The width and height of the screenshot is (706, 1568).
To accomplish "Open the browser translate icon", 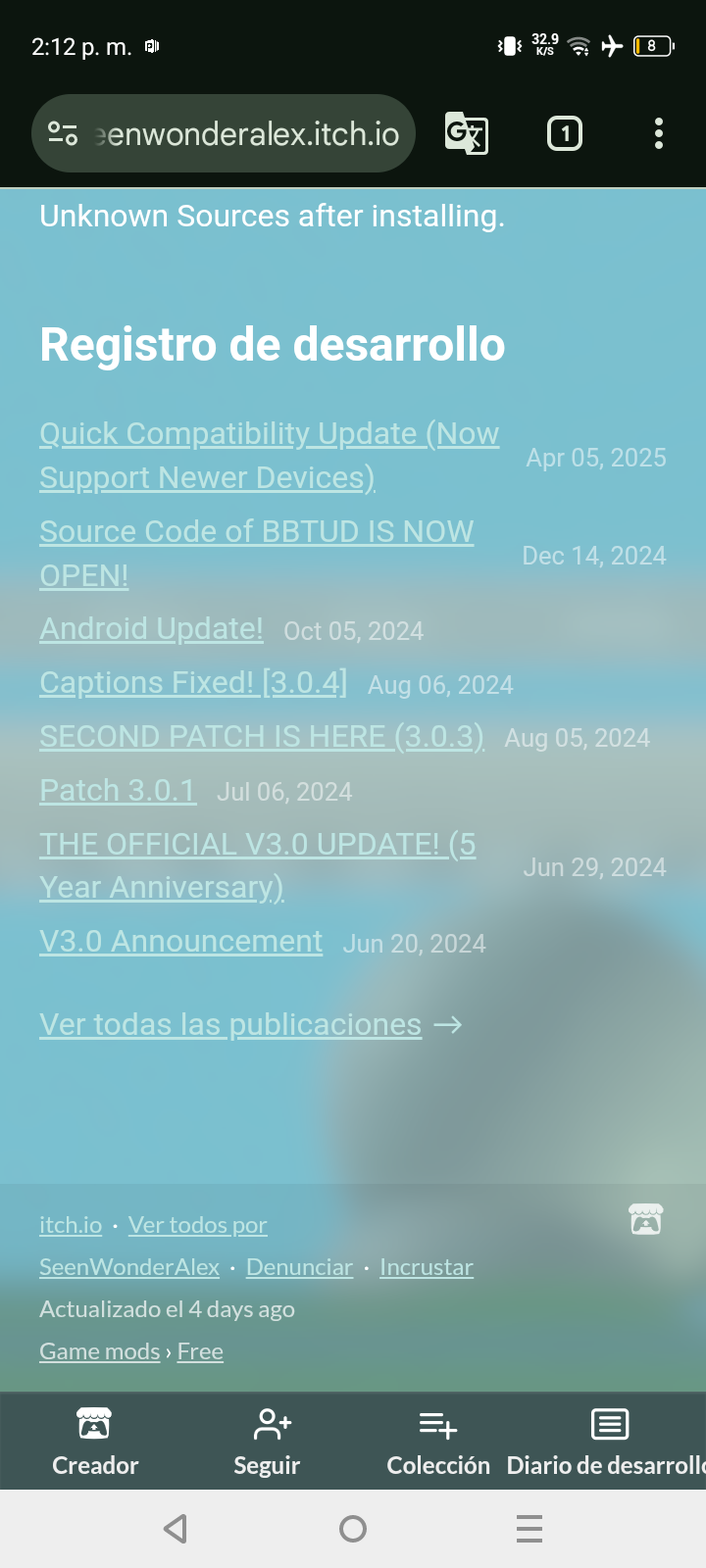I will (466, 133).
